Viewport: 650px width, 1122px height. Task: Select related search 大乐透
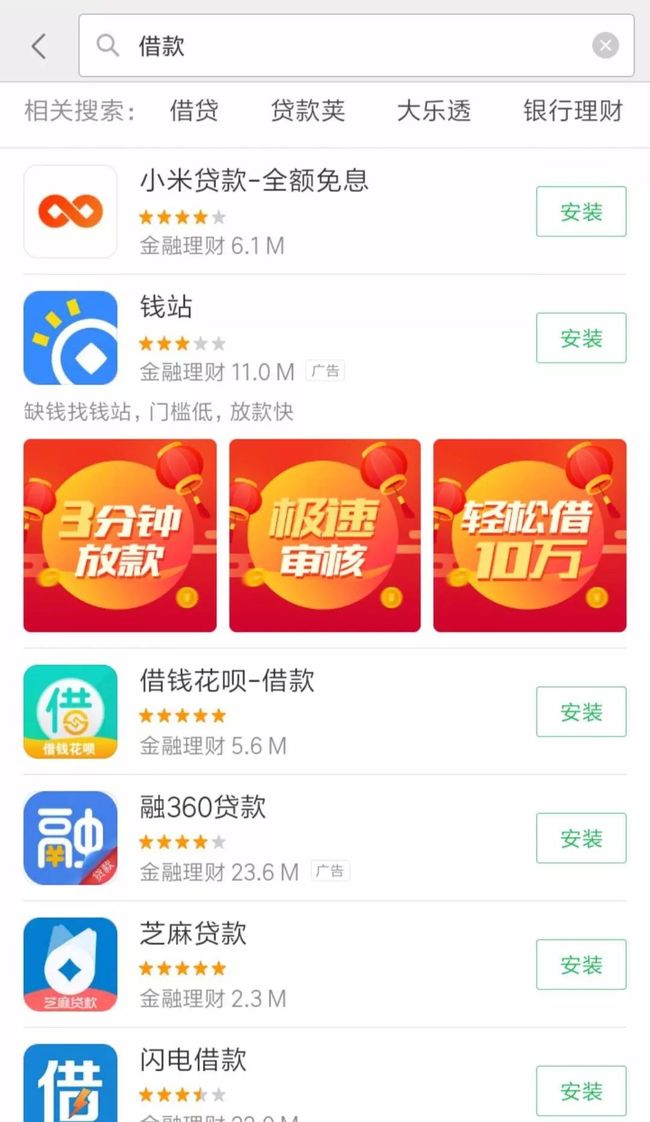pos(434,111)
